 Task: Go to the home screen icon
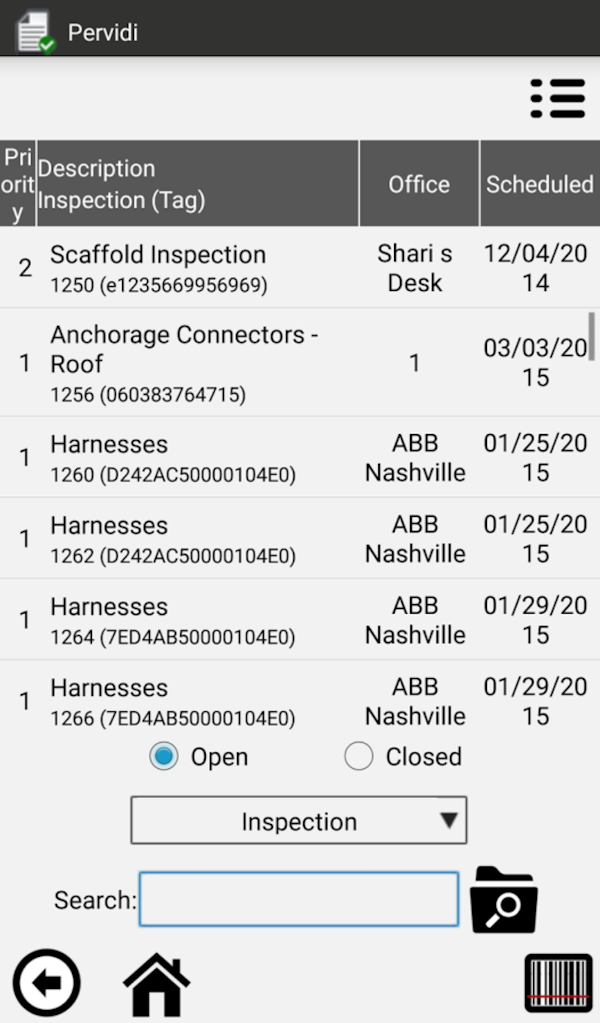click(156, 984)
